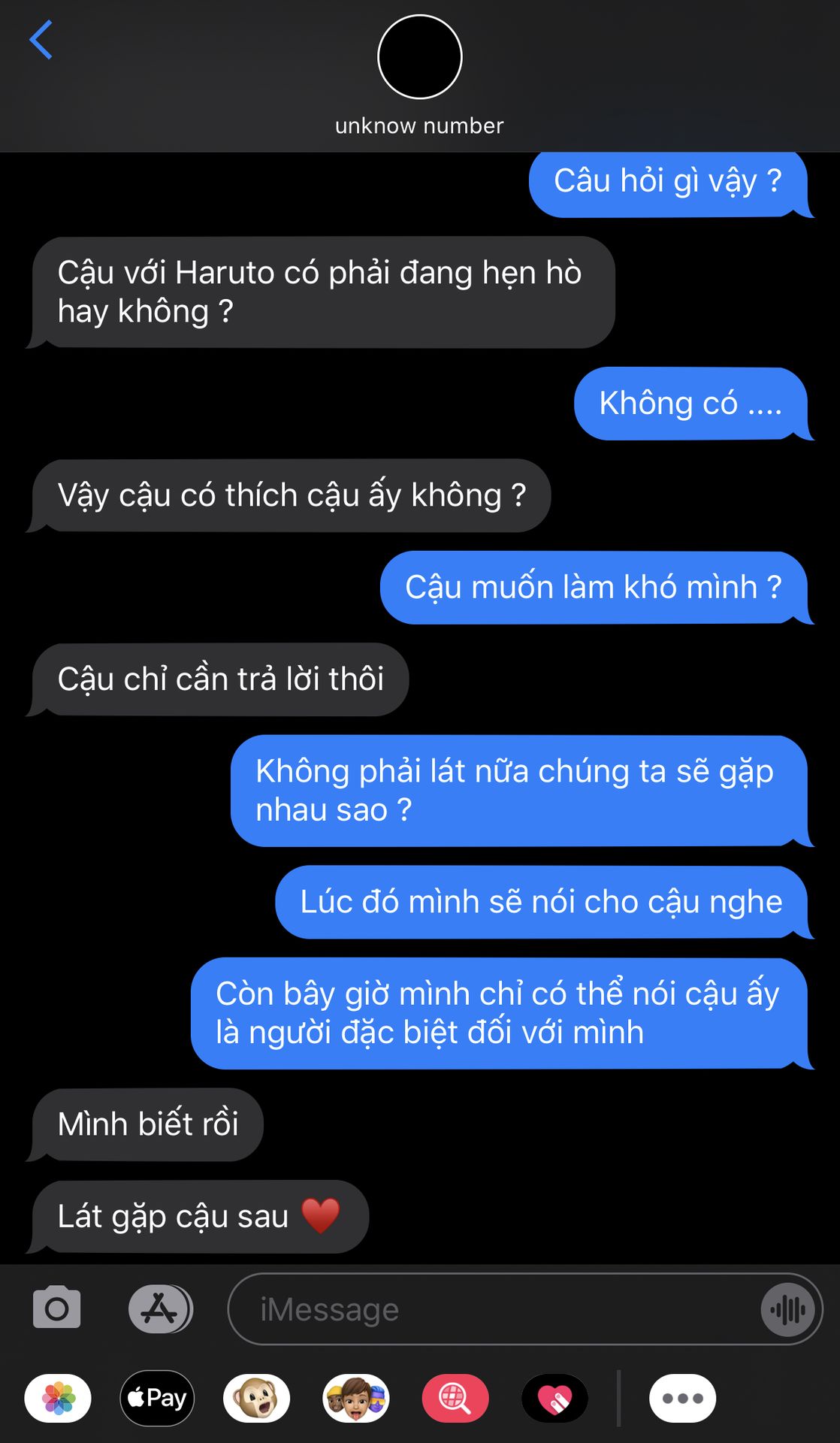Viewport: 840px width, 1443px height.
Task: Open the Photos app in the drawer
Action: pyautogui.click(x=58, y=1399)
